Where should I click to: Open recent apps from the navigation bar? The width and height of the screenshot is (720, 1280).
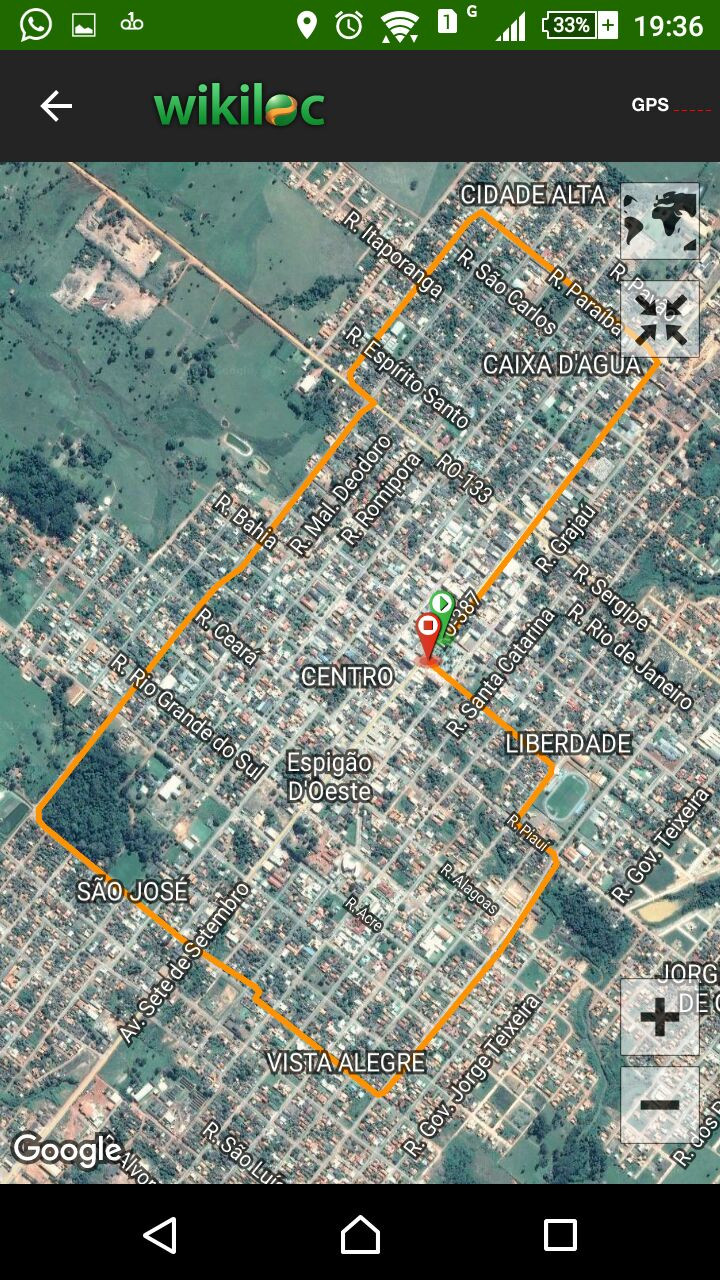click(560, 1235)
